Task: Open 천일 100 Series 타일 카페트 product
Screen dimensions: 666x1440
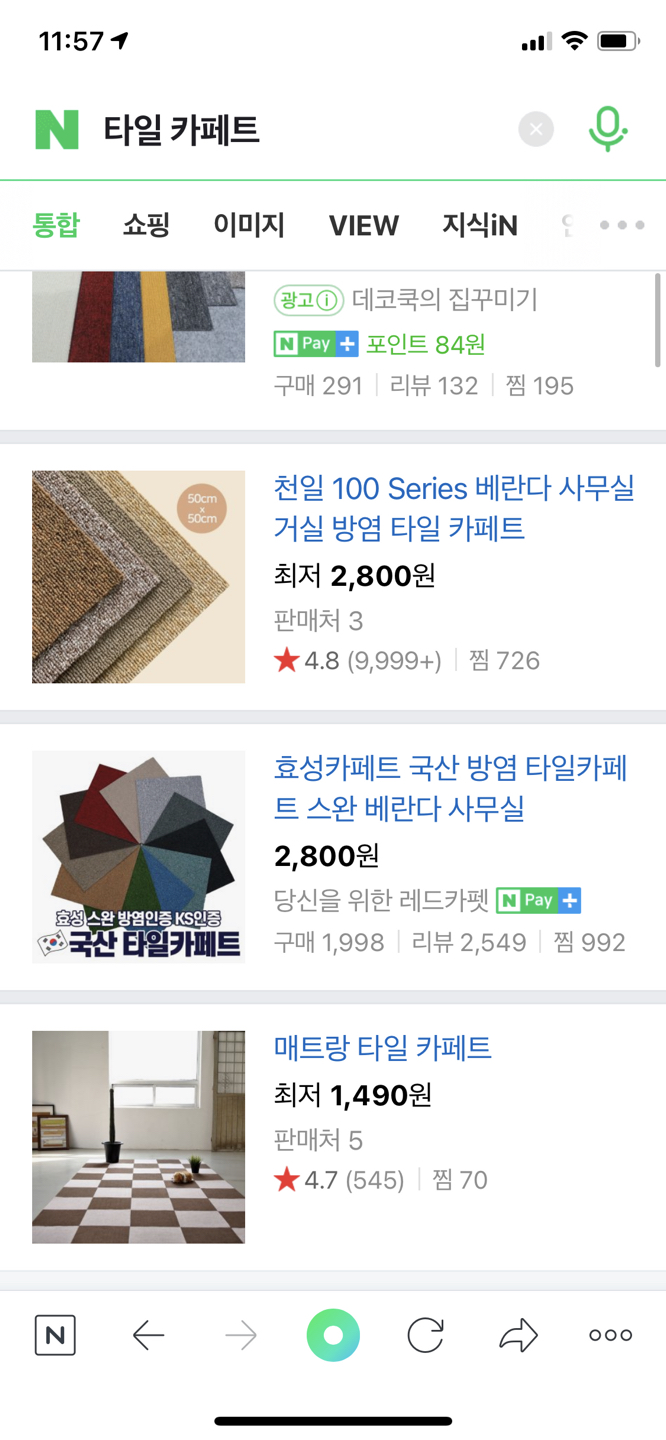Action: tap(454, 508)
